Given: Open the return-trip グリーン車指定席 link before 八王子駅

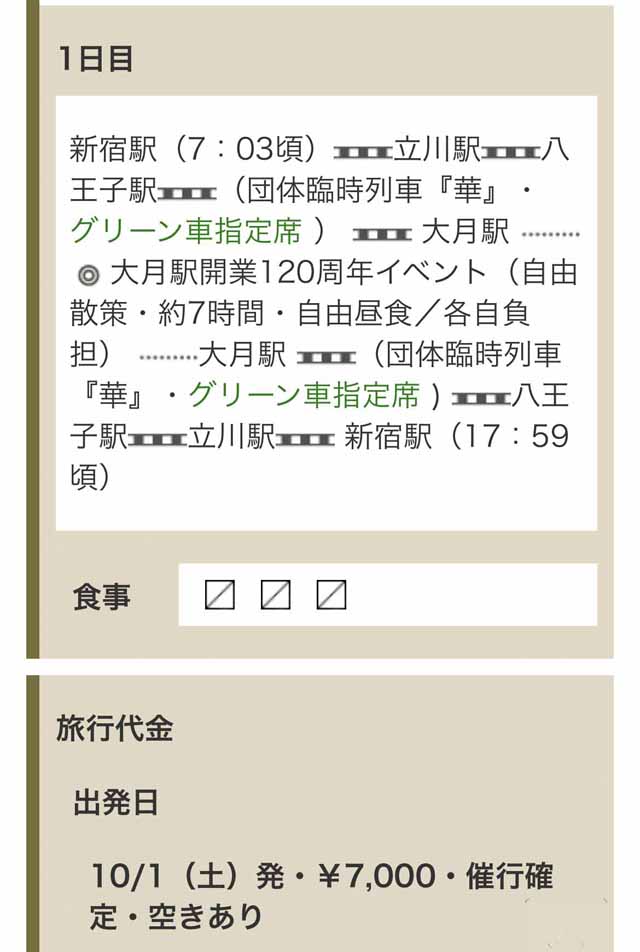Looking at the screenshot, I should [303, 395].
